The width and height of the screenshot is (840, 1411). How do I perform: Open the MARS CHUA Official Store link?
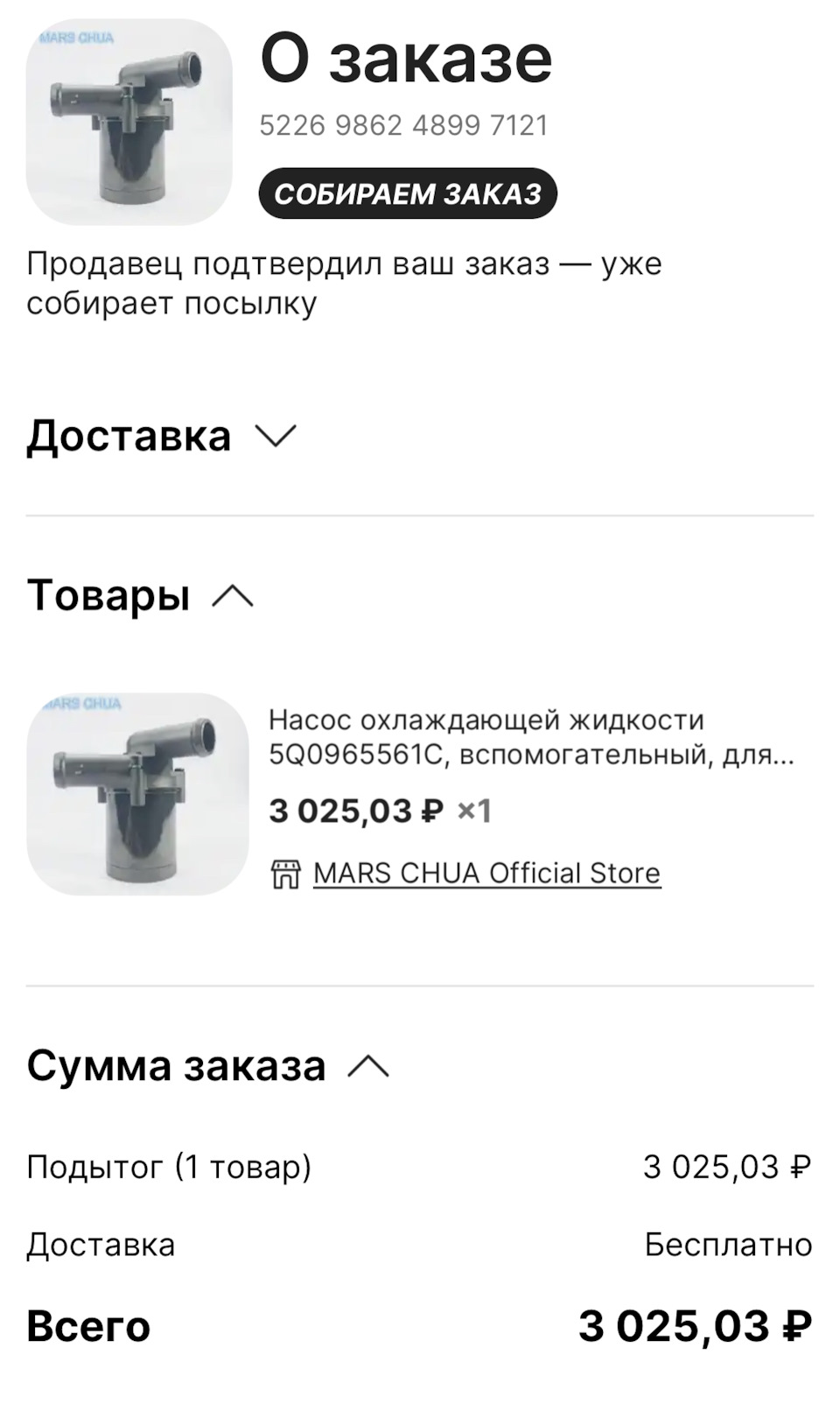pos(485,872)
